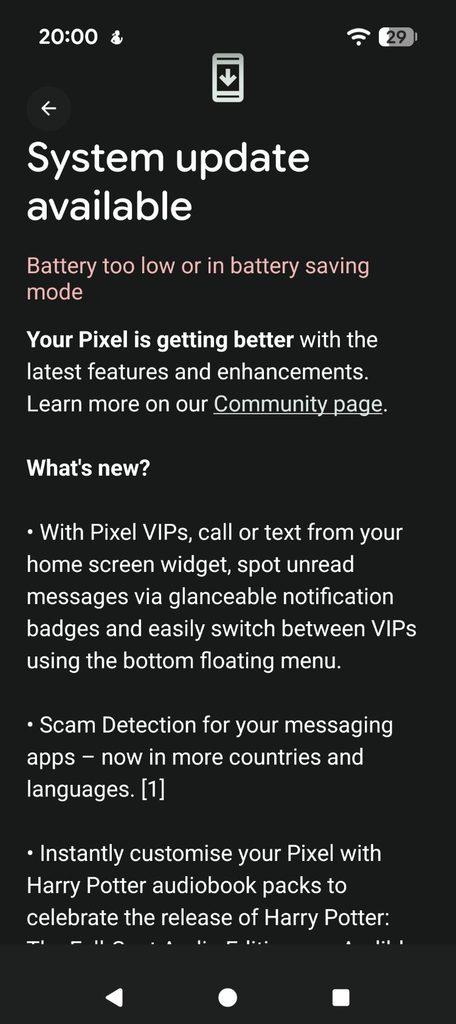Image resolution: width=456 pixels, height=1024 pixels.
Task: Tap the system navigation back button
Action: click(114, 997)
